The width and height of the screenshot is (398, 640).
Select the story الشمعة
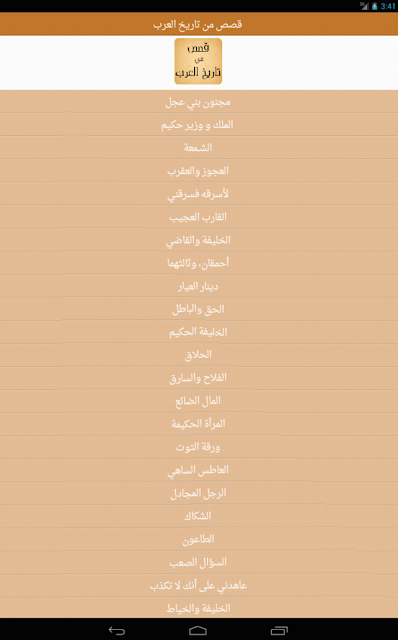[x=199, y=147]
